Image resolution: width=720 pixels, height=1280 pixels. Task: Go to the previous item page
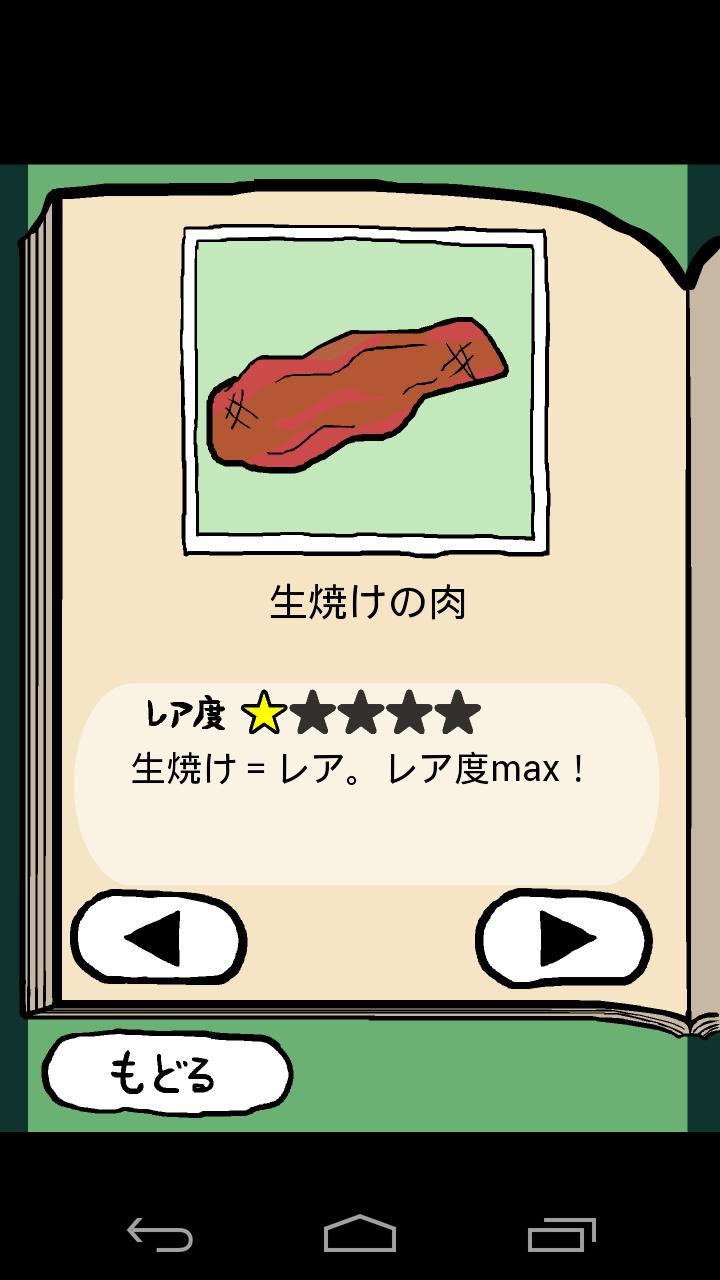tap(157, 939)
